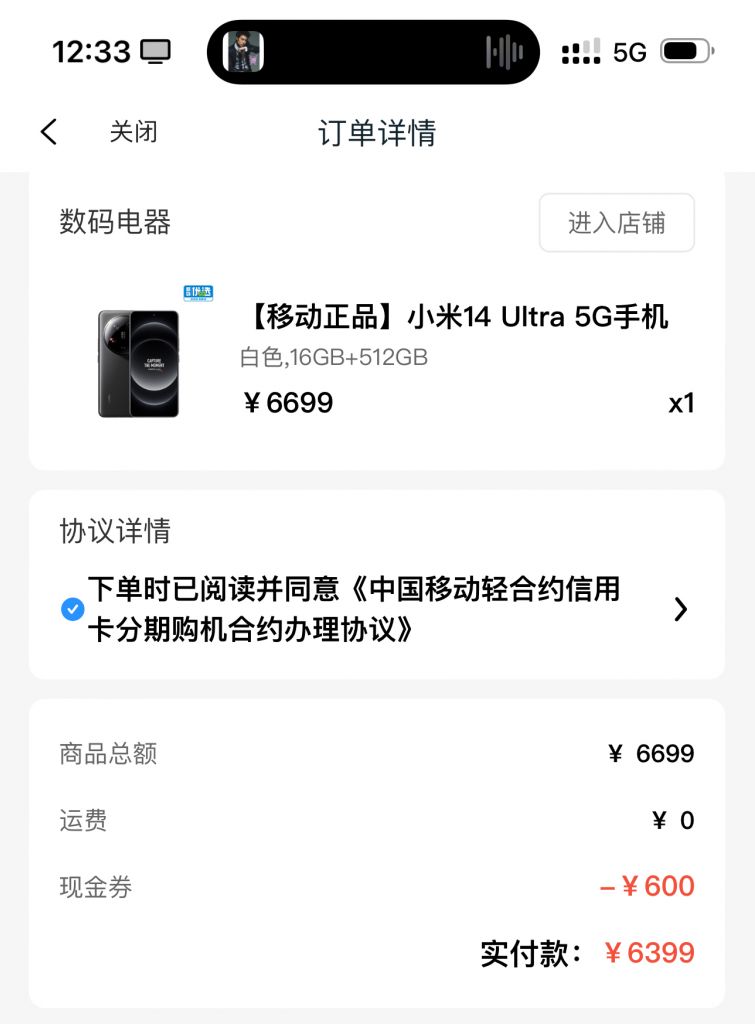Open the music player in the Dynamic Island
The image size is (755, 1024).
coord(375,48)
